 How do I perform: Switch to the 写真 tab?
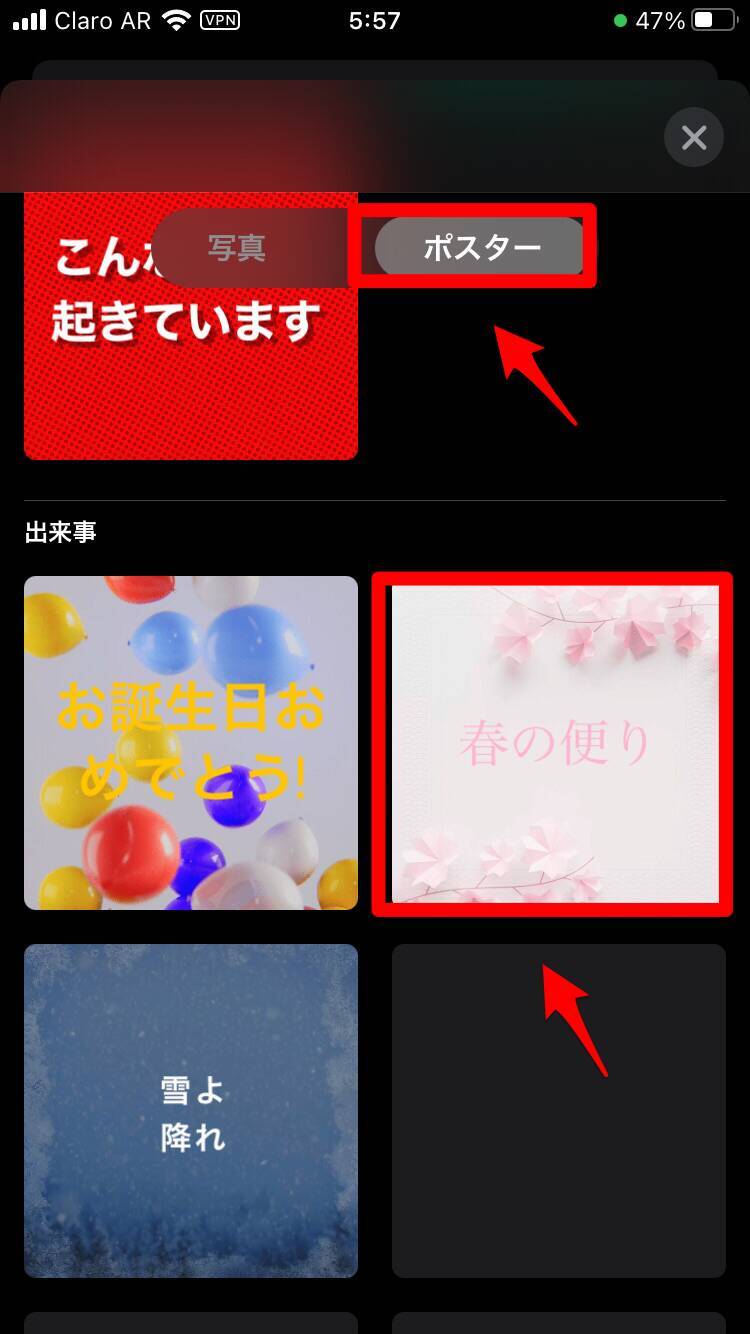click(237, 248)
